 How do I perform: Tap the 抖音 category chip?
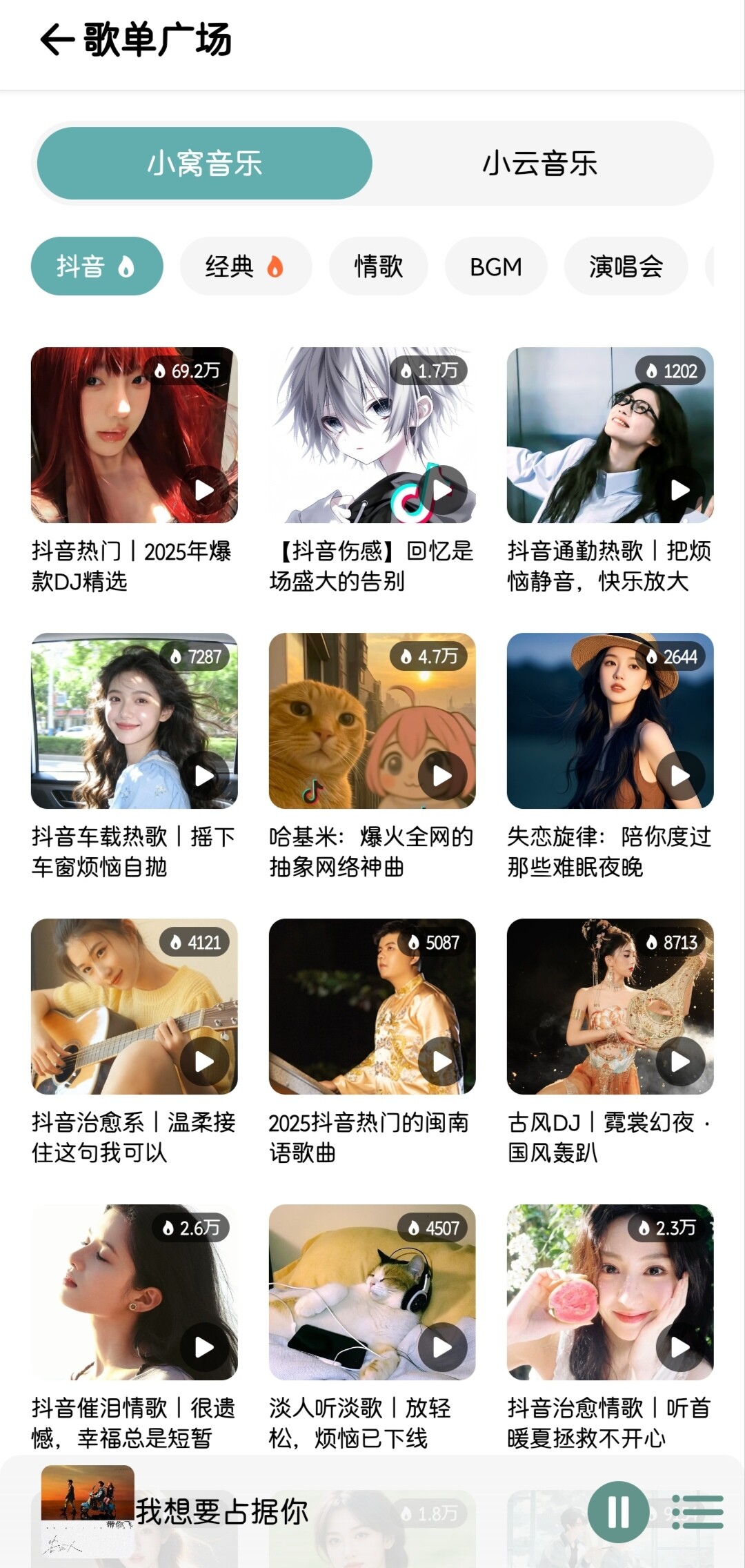coord(97,266)
